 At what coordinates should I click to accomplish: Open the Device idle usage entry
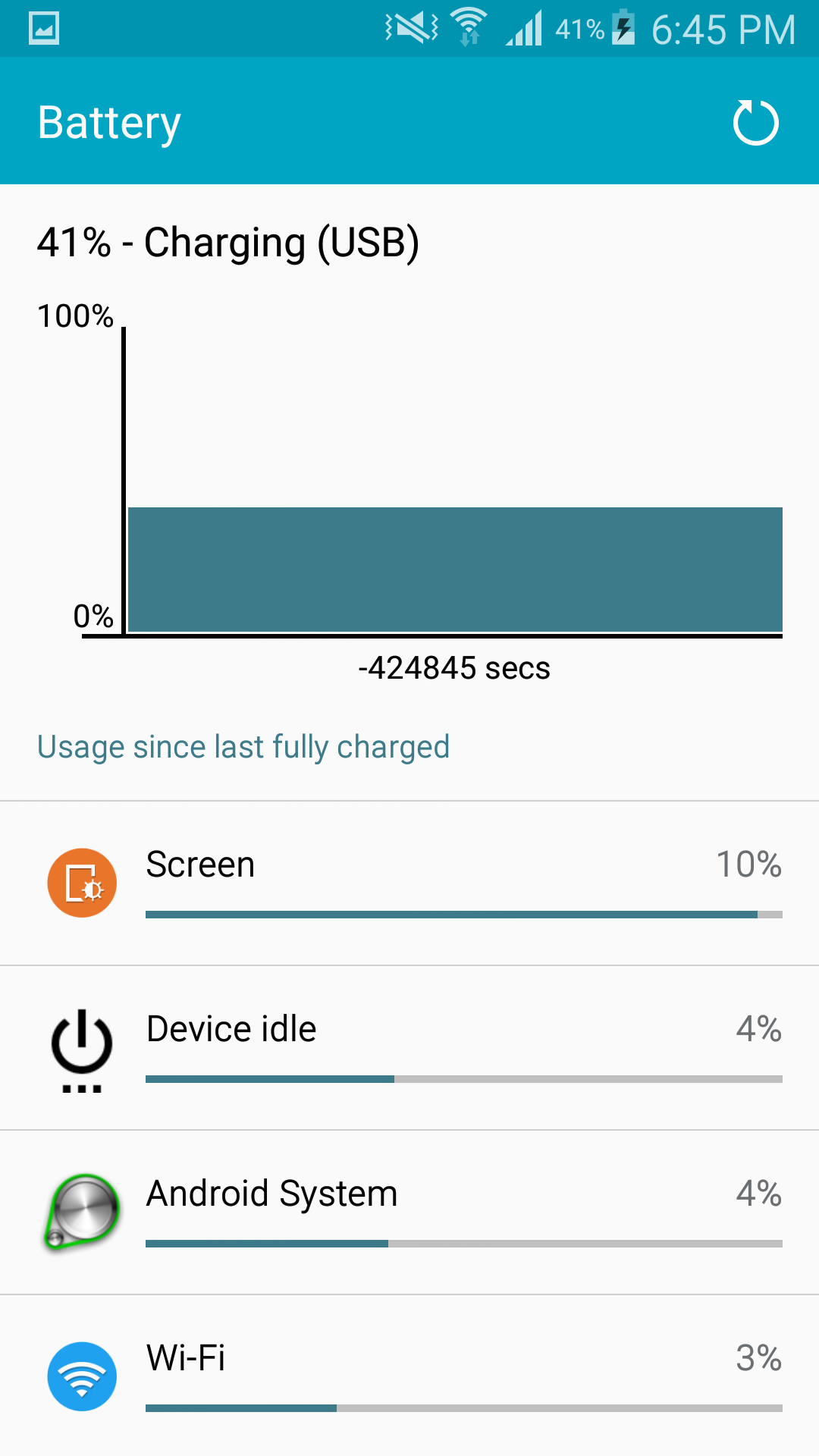(409, 1046)
